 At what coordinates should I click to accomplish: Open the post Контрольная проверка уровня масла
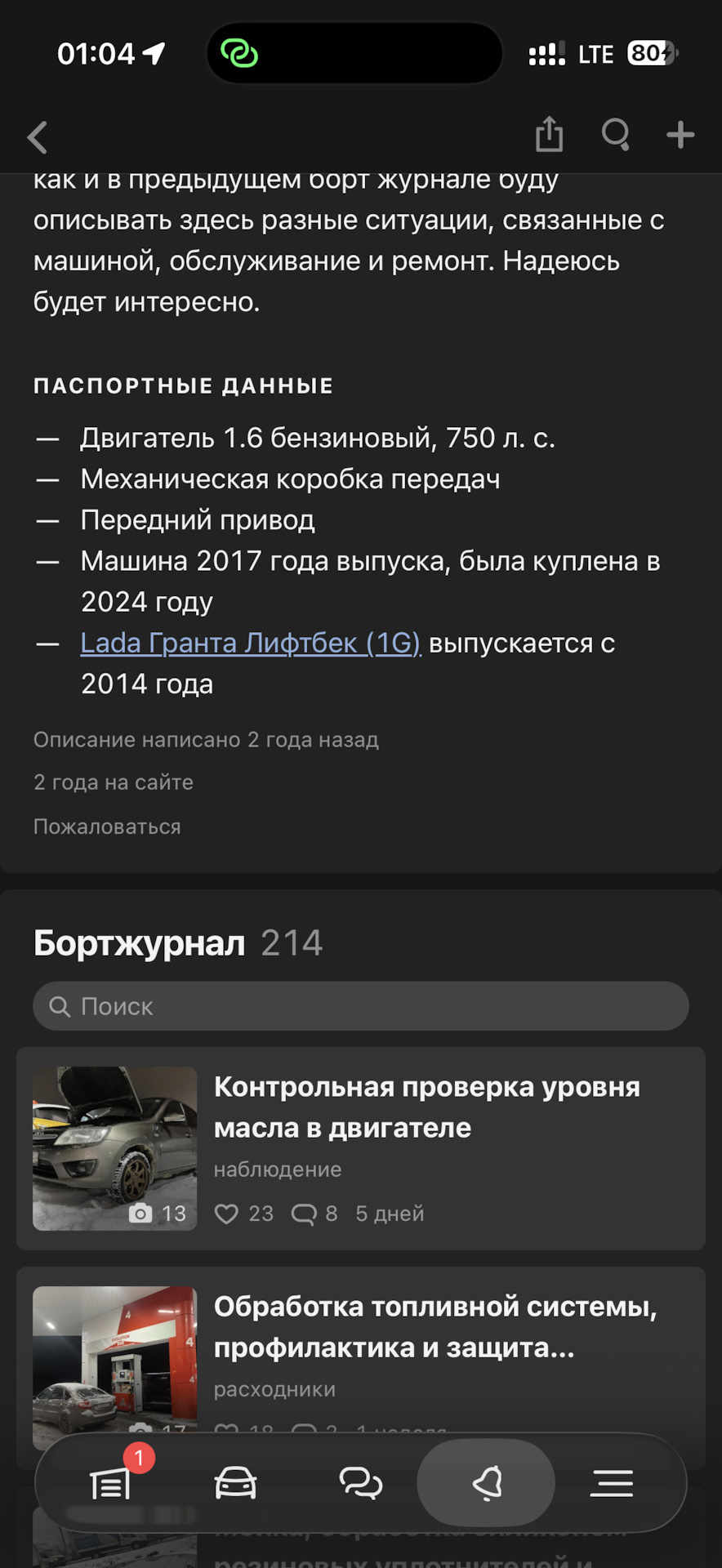click(426, 1107)
